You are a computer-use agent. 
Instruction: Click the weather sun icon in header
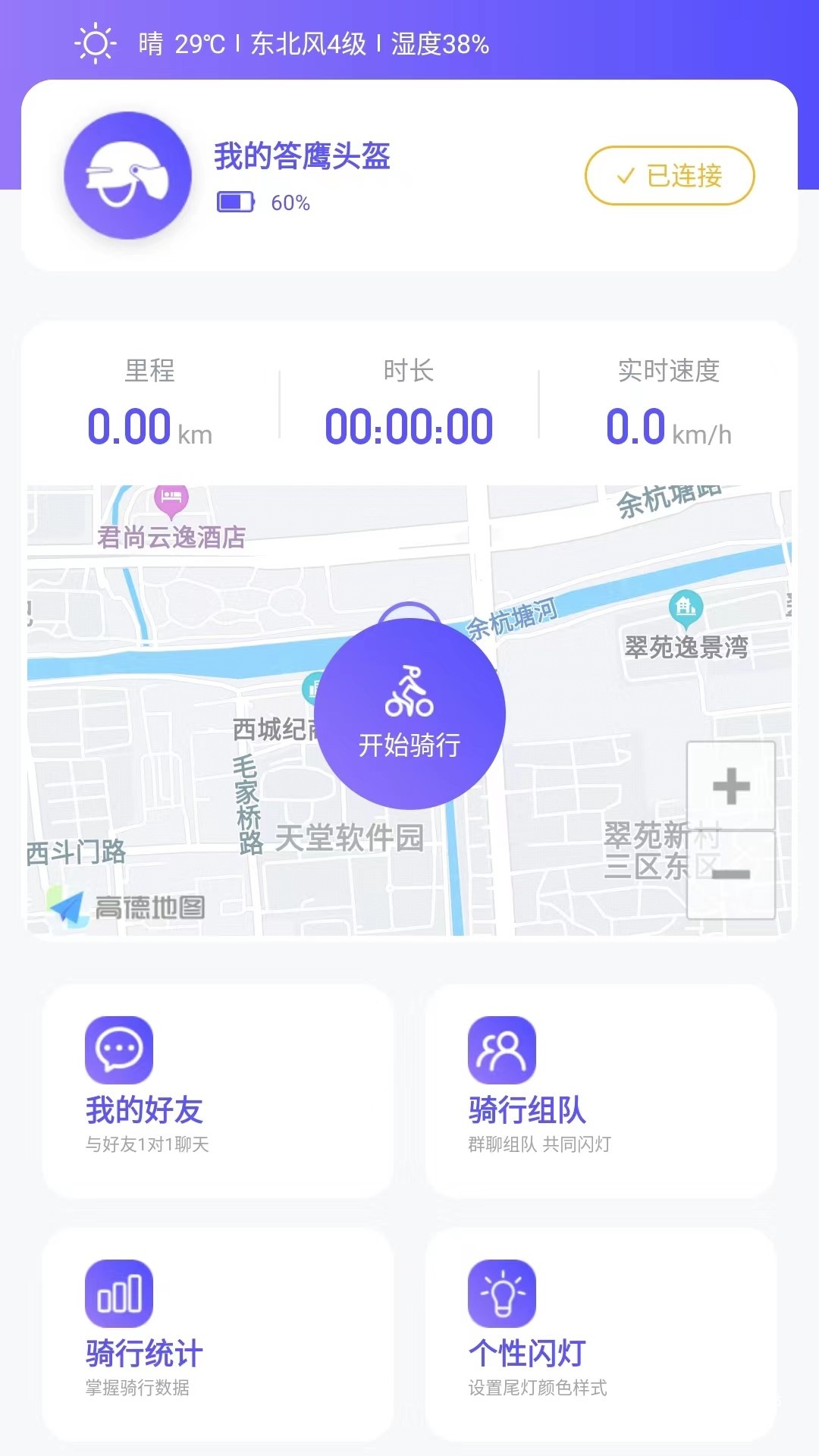tap(94, 44)
